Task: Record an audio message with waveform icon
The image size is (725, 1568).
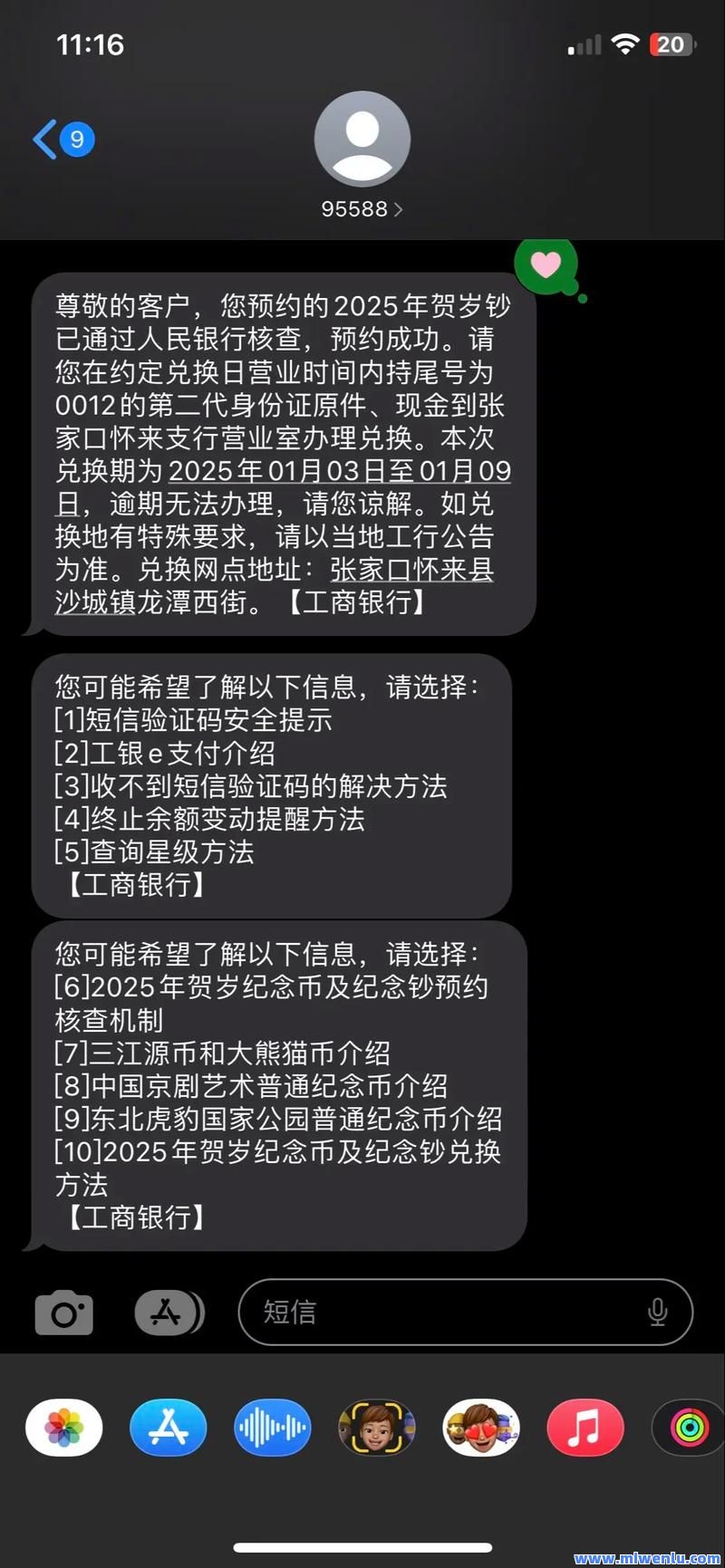Action: tap(273, 1428)
